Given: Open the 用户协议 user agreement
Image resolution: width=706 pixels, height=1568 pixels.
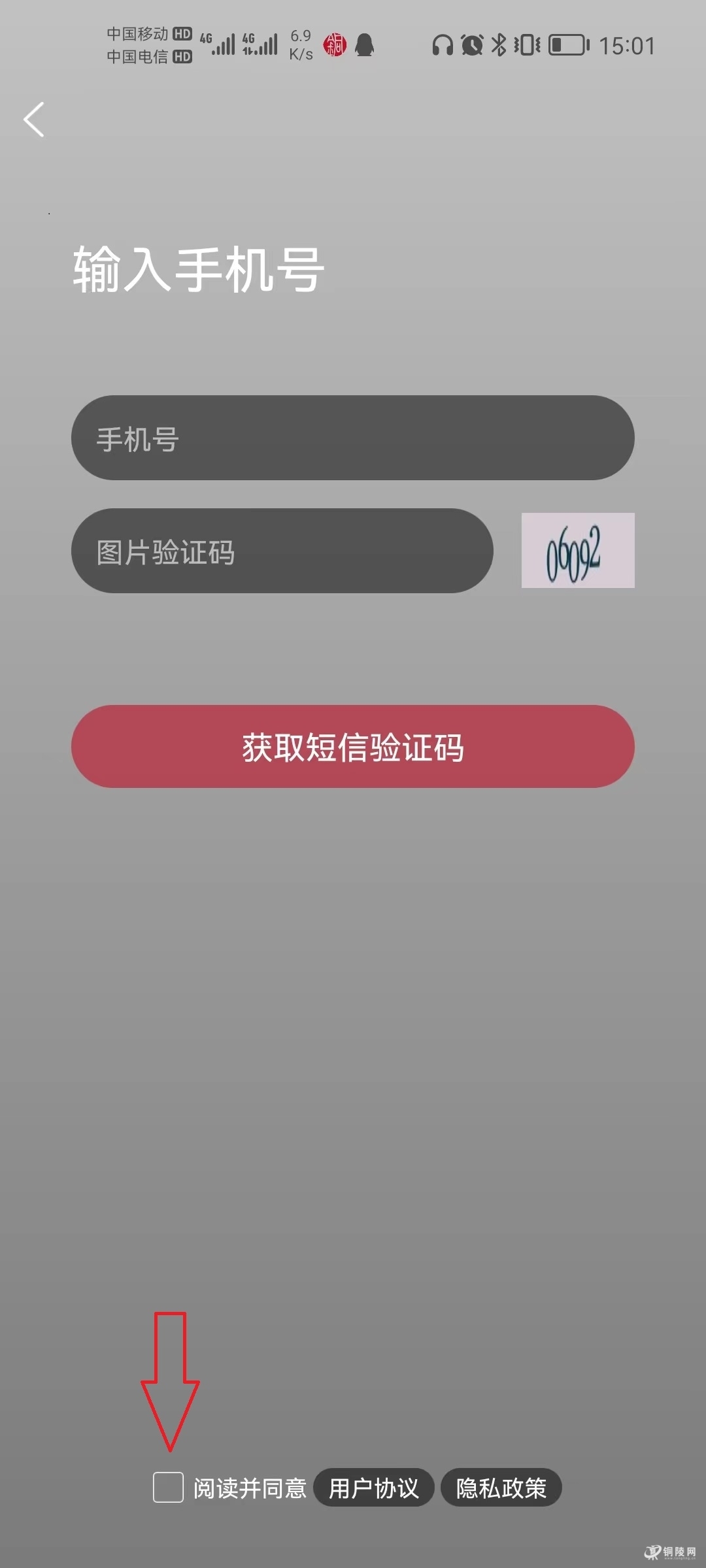Looking at the screenshot, I should click(x=373, y=1488).
